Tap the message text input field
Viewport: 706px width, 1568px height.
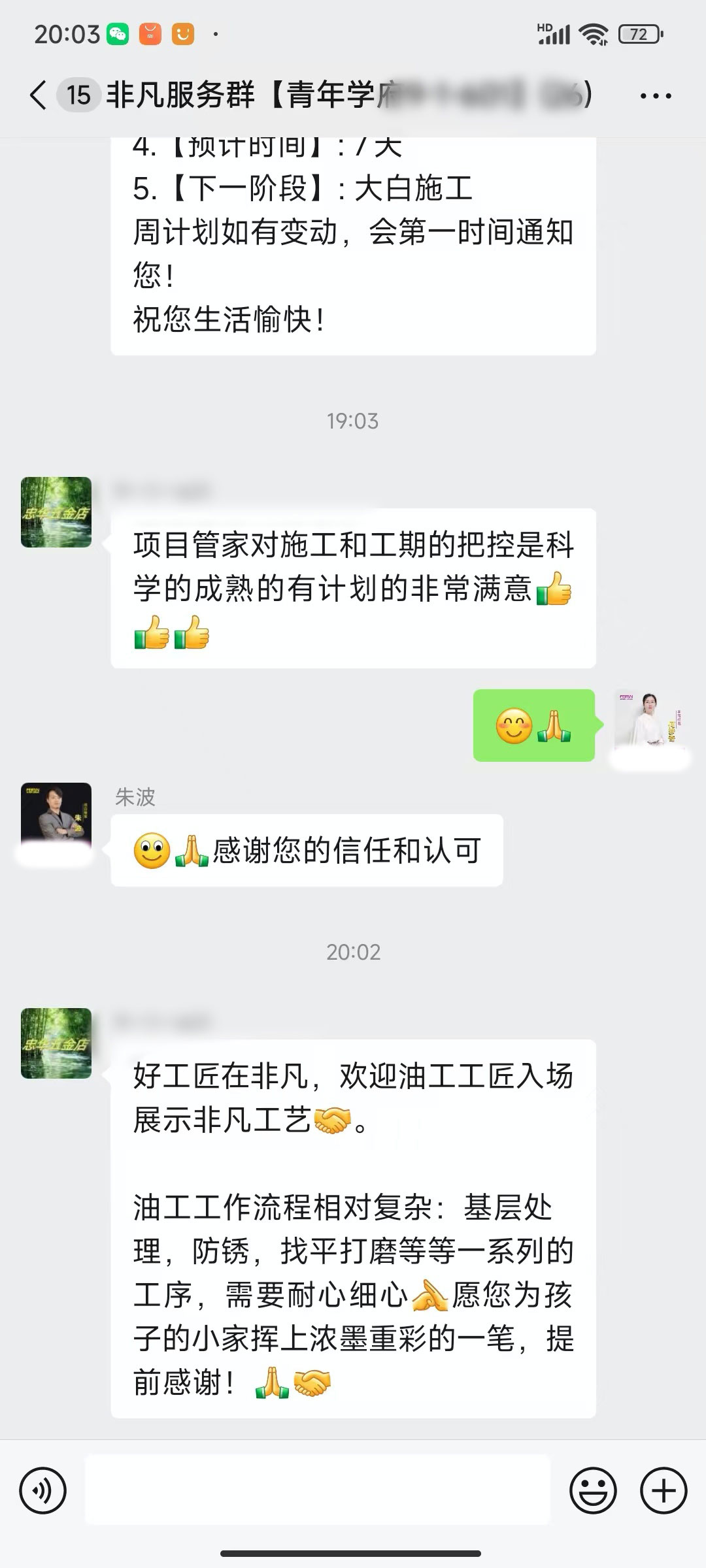(318, 1490)
